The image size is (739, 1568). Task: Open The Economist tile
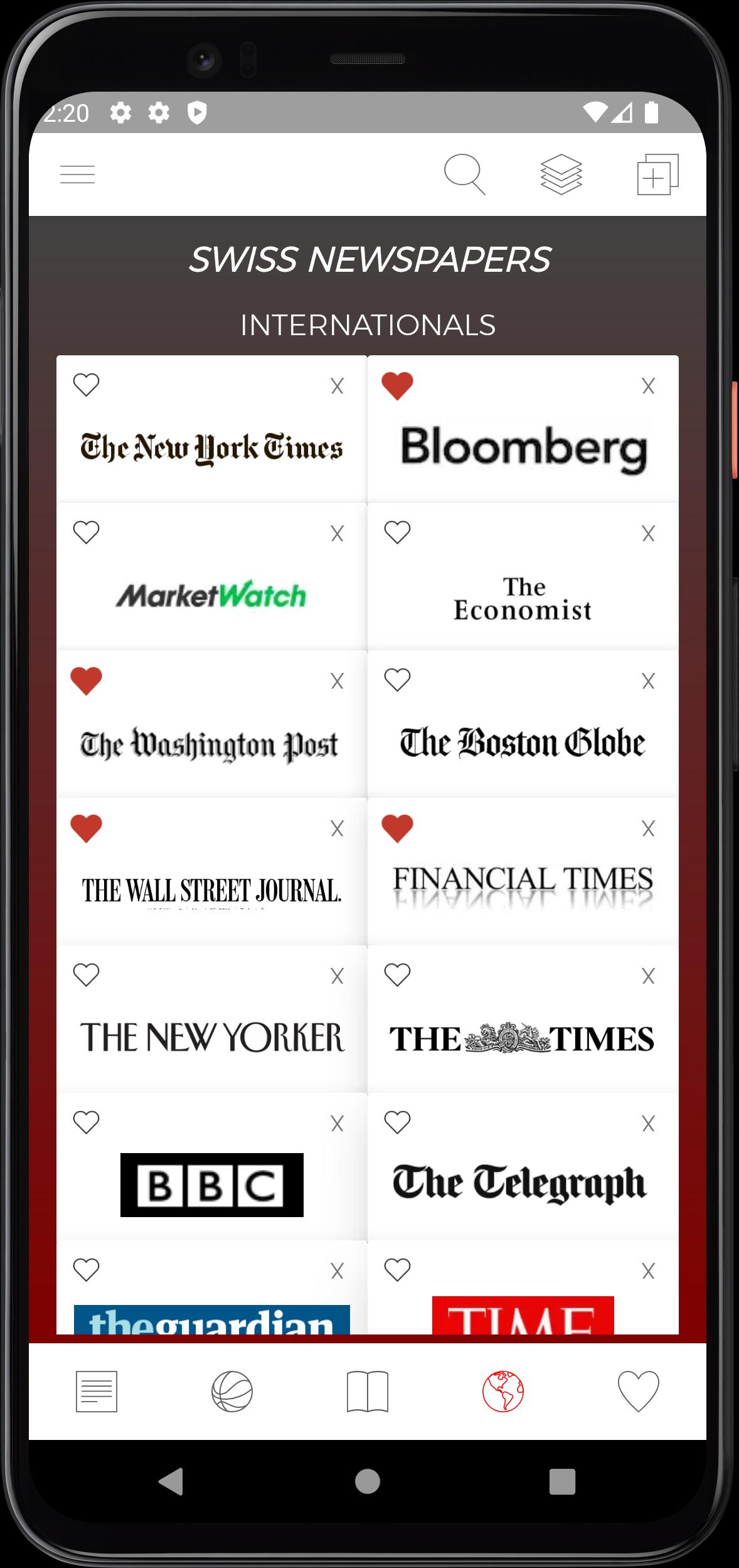(x=523, y=576)
